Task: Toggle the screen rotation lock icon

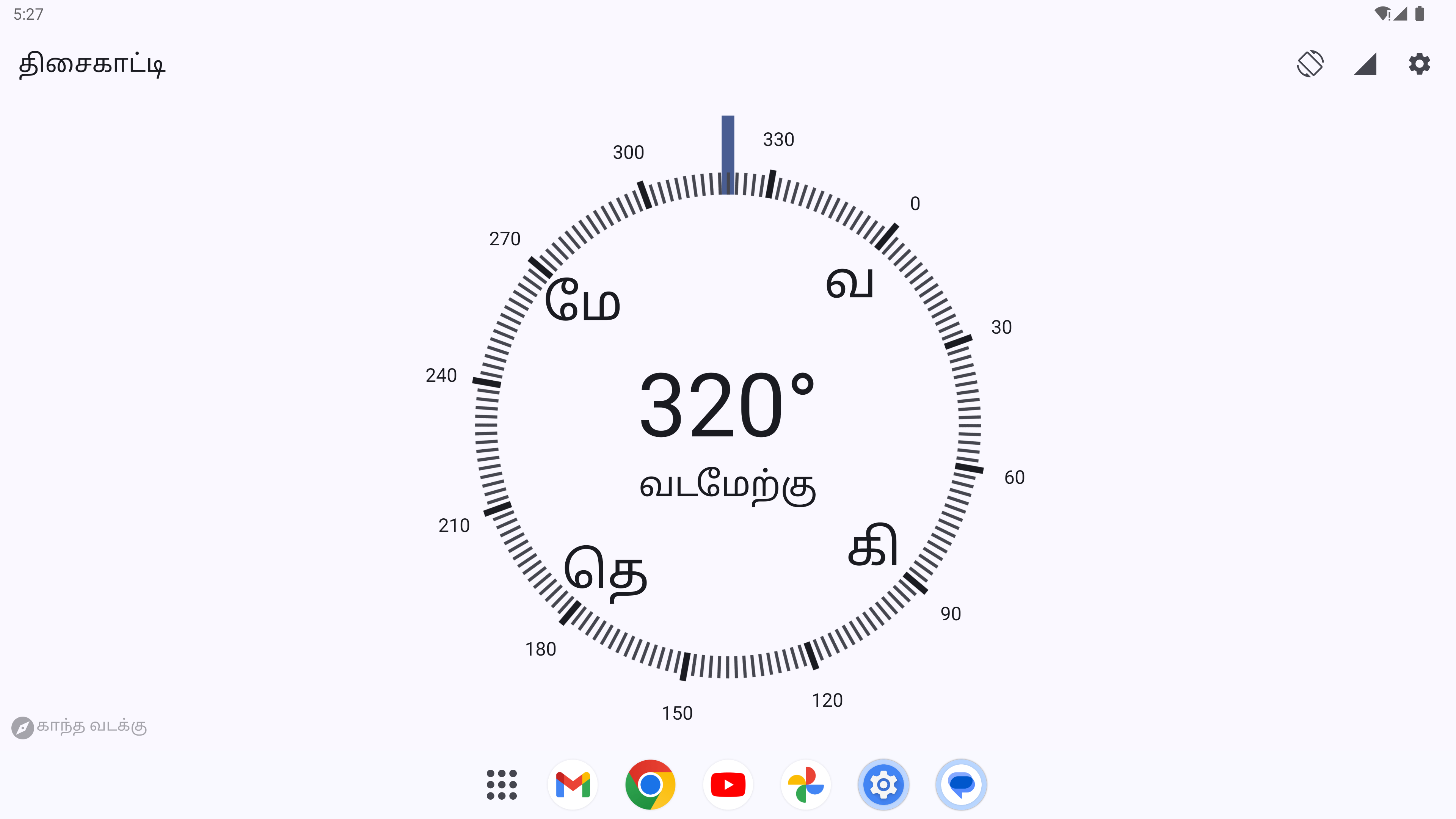Action: click(1310, 63)
